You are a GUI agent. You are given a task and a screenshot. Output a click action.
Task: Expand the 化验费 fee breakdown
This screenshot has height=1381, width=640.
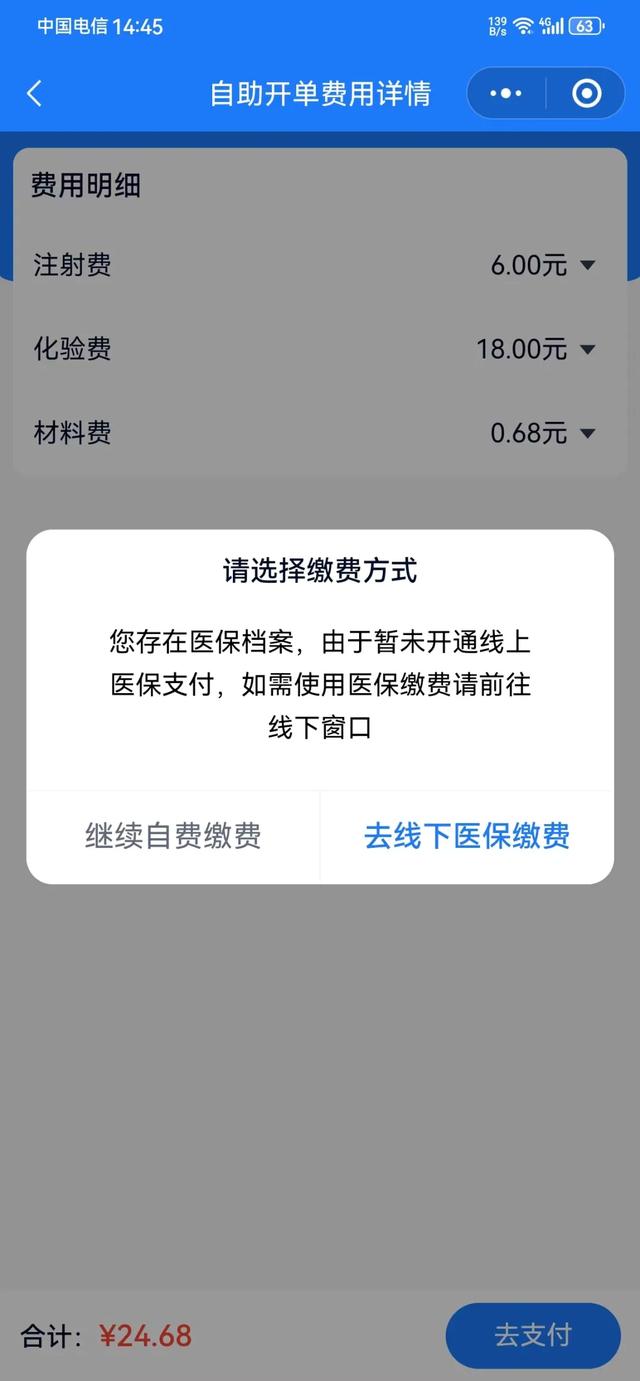[587, 349]
